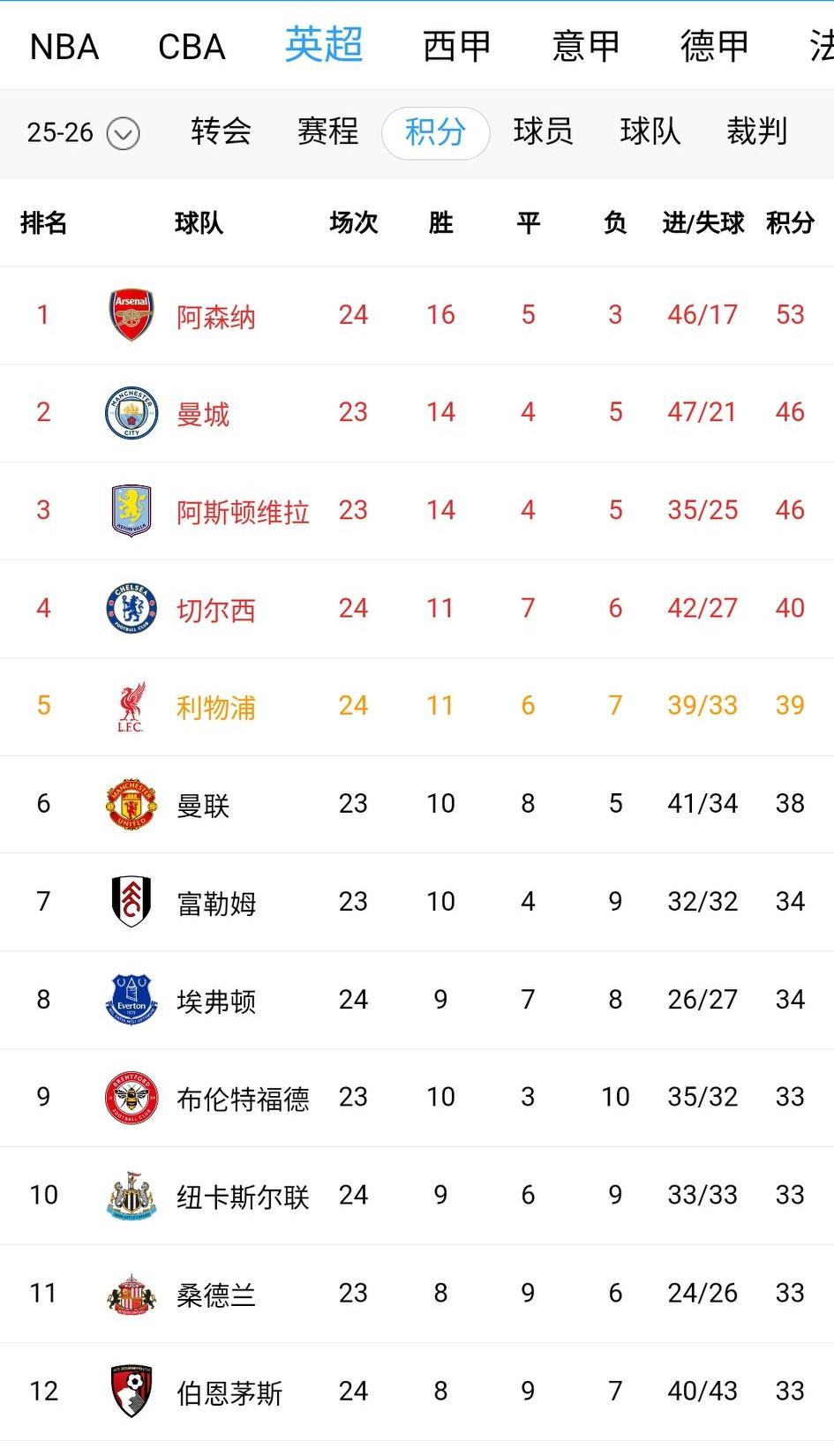The image size is (834, 1456).
Task: Click the Liverpool L.F.C. logo
Action: (131, 706)
